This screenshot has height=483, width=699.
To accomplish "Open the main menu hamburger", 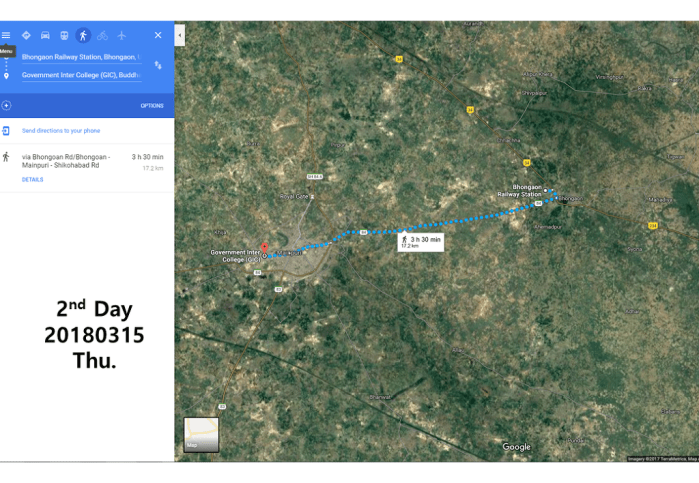I will pos(6,35).
